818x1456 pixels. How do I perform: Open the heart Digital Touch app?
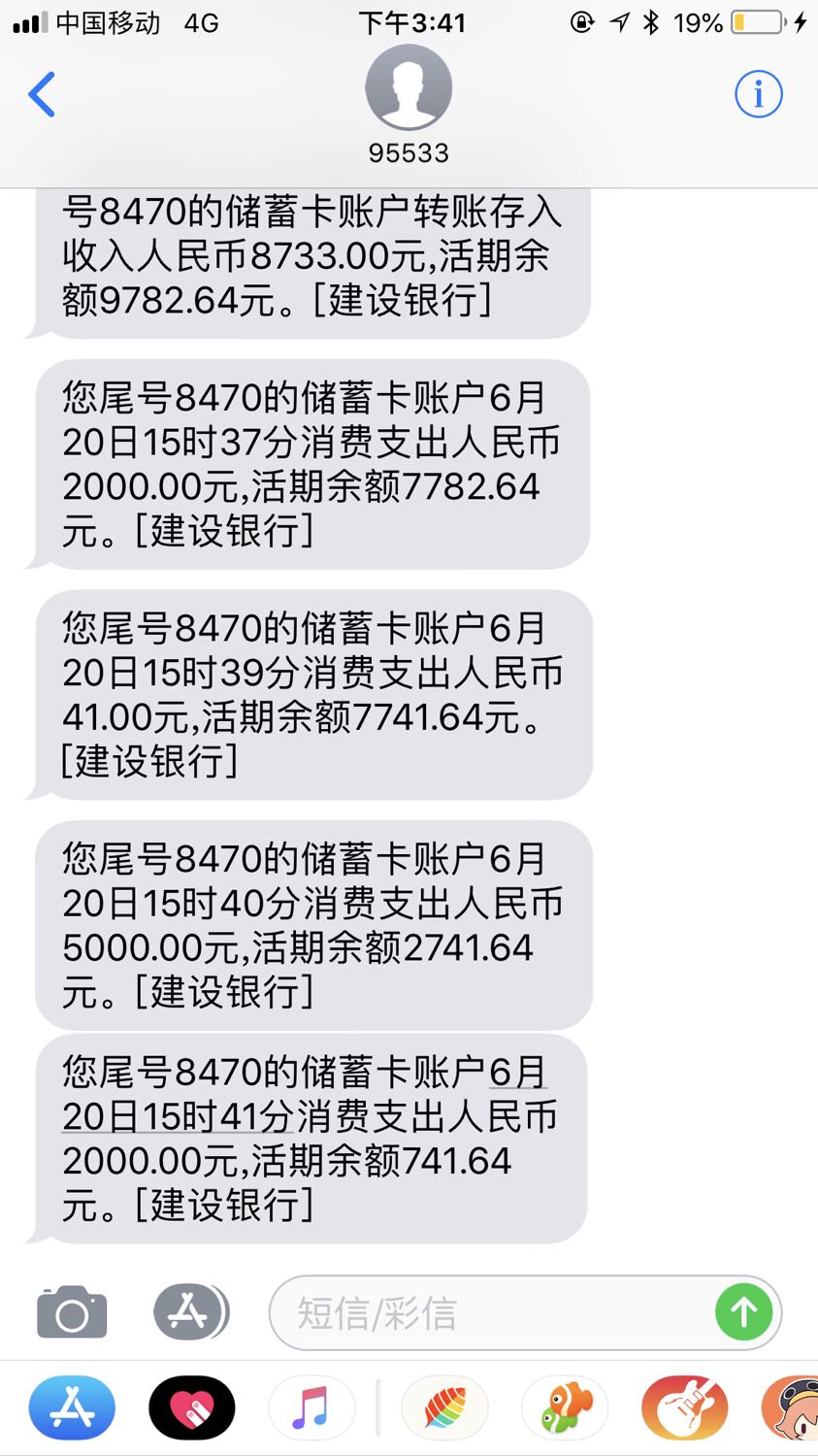pyautogui.click(x=192, y=1407)
